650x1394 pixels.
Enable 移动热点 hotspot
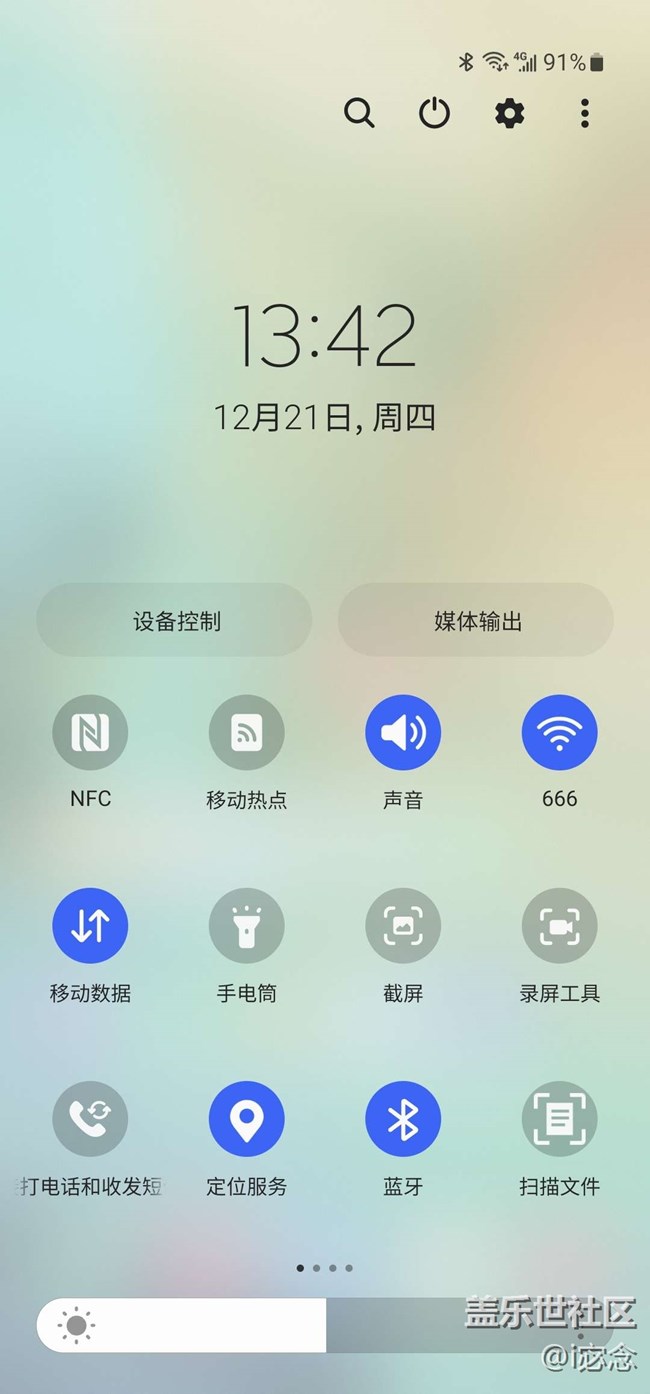pos(247,733)
